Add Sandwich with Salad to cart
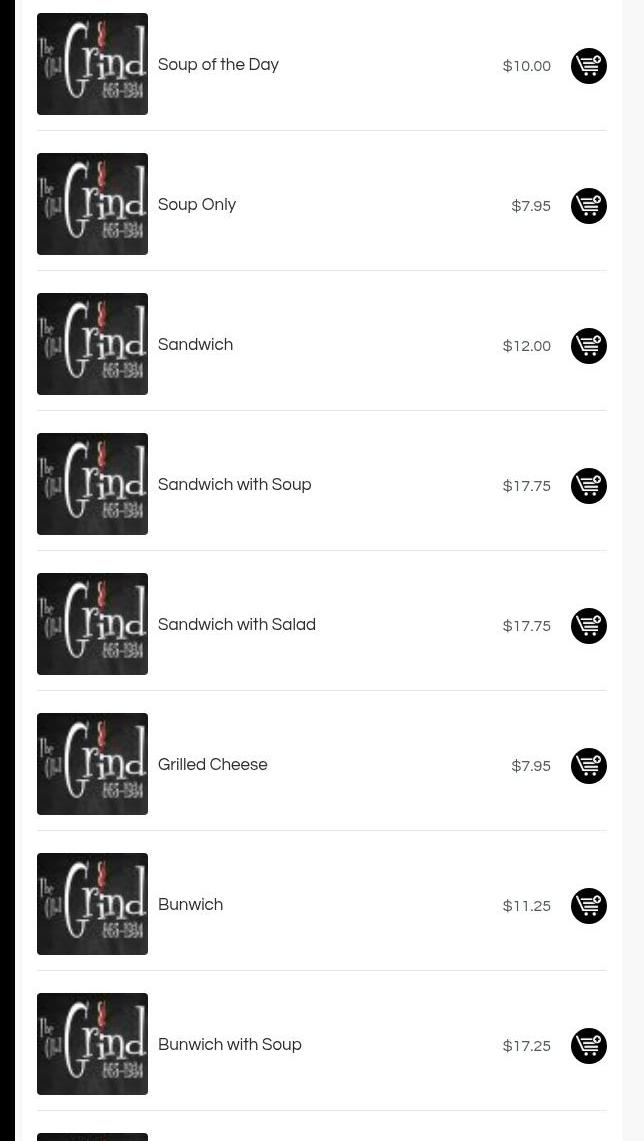Screen dimensions: 644x1141 589,626
